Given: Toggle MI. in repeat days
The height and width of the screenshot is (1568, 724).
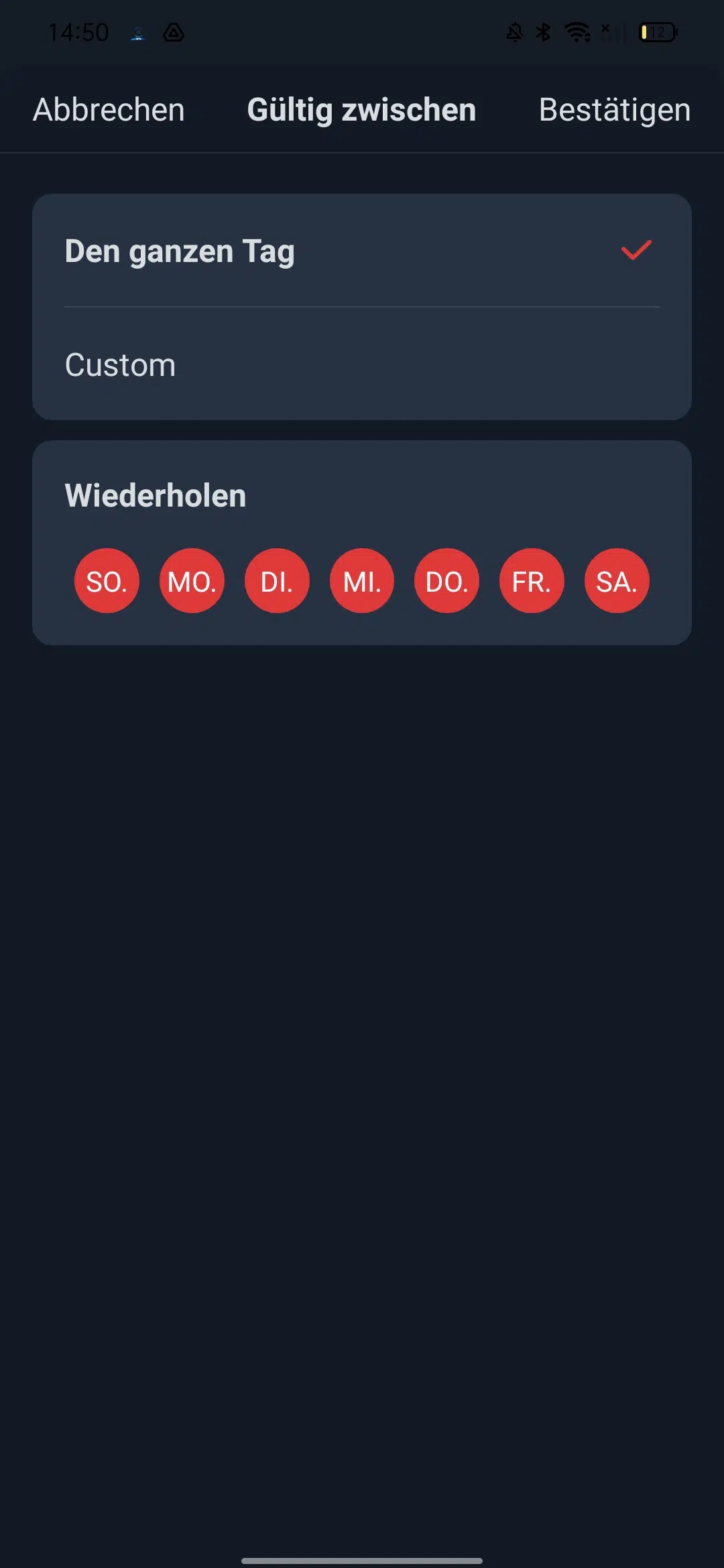Looking at the screenshot, I should point(362,581).
